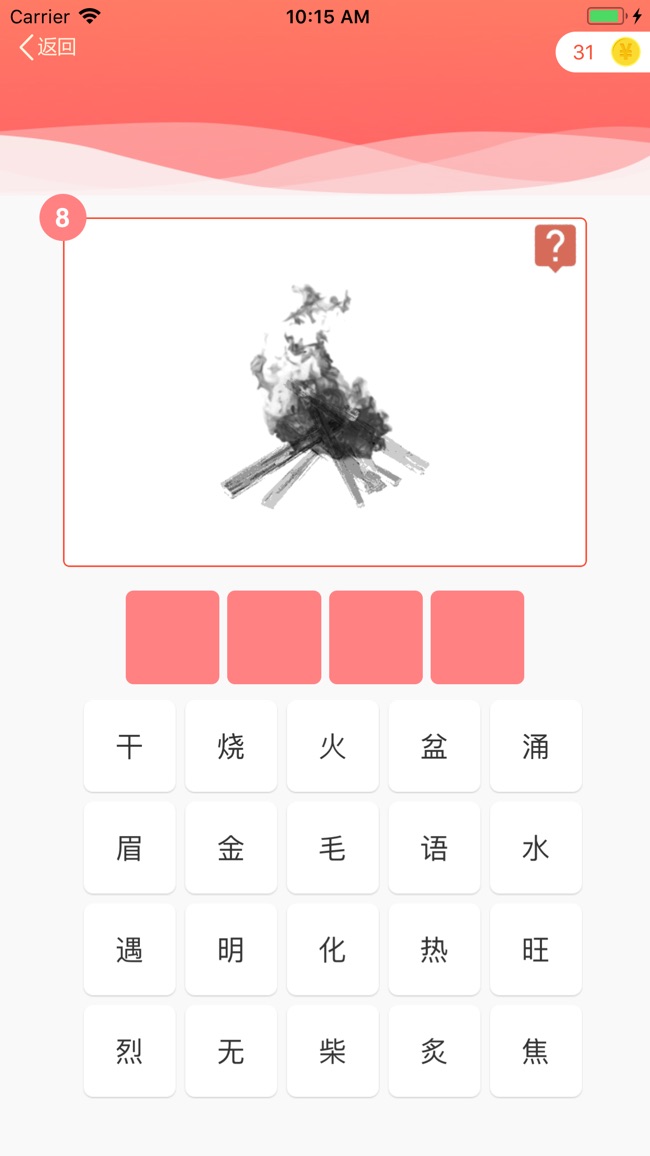Pick the character 遇
This screenshot has height=1156, width=650.
[129, 950]
